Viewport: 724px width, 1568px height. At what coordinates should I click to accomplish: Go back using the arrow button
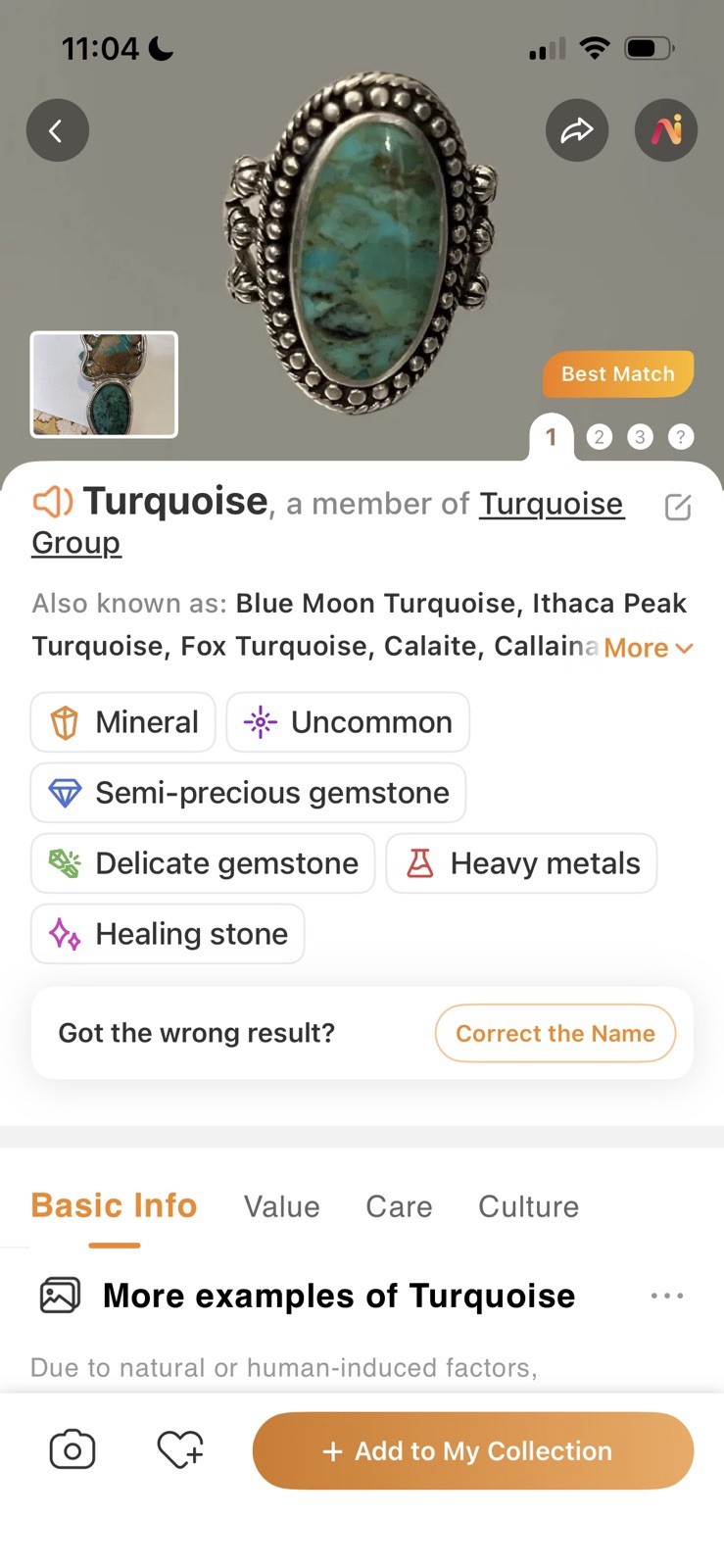pyautogui.click(x=57, y=130)
